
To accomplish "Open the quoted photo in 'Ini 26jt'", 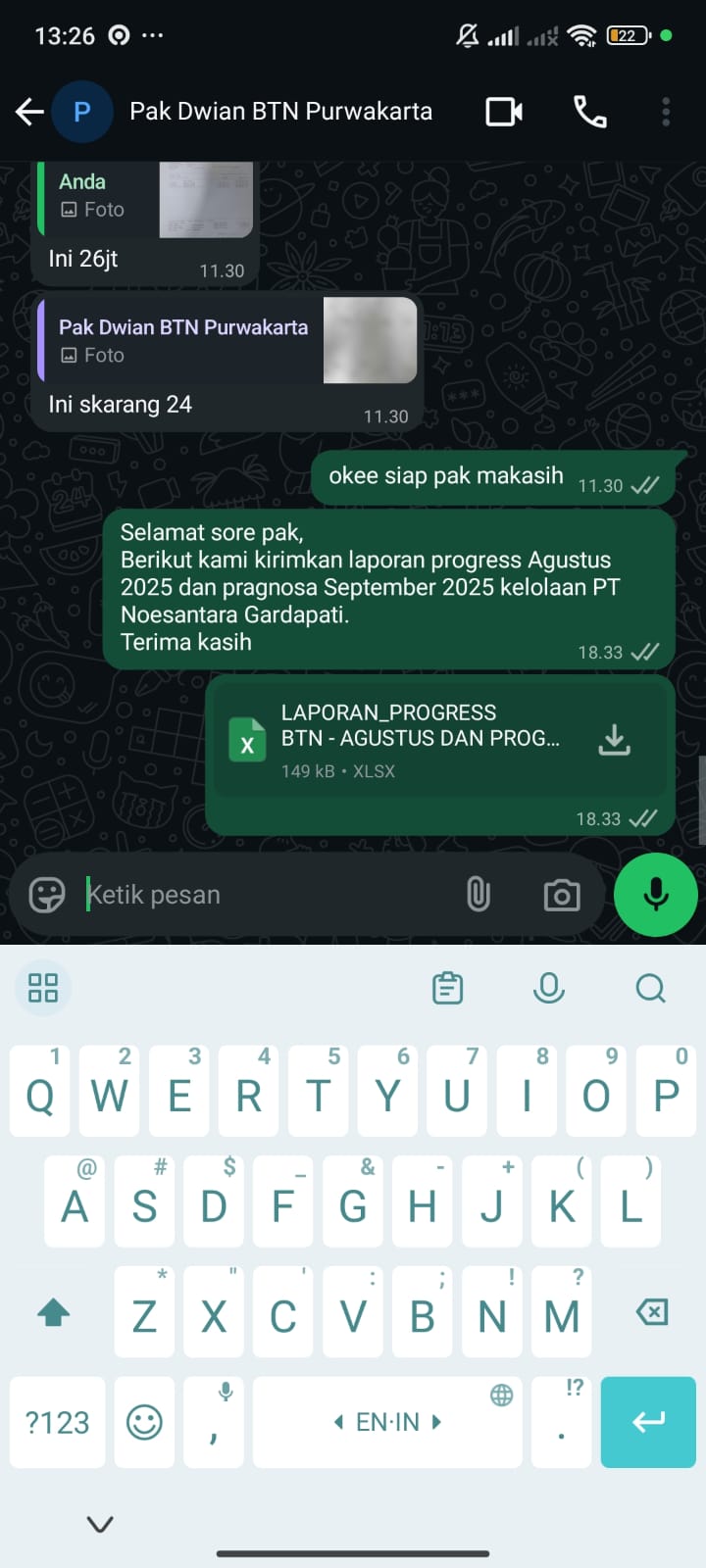I will click(207, 199).
